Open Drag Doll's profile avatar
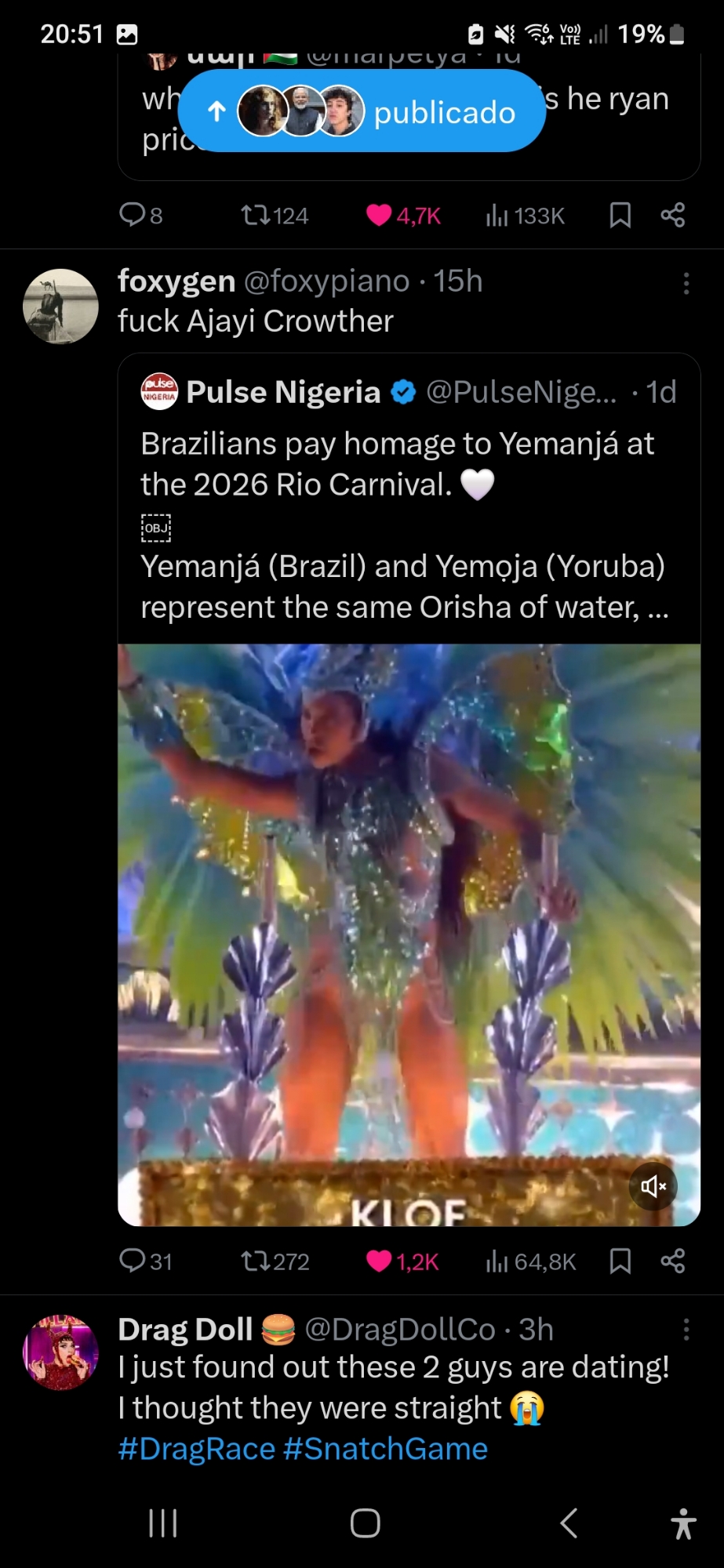The height and width of the screenshot is (1568, 724). point(60,1352)
